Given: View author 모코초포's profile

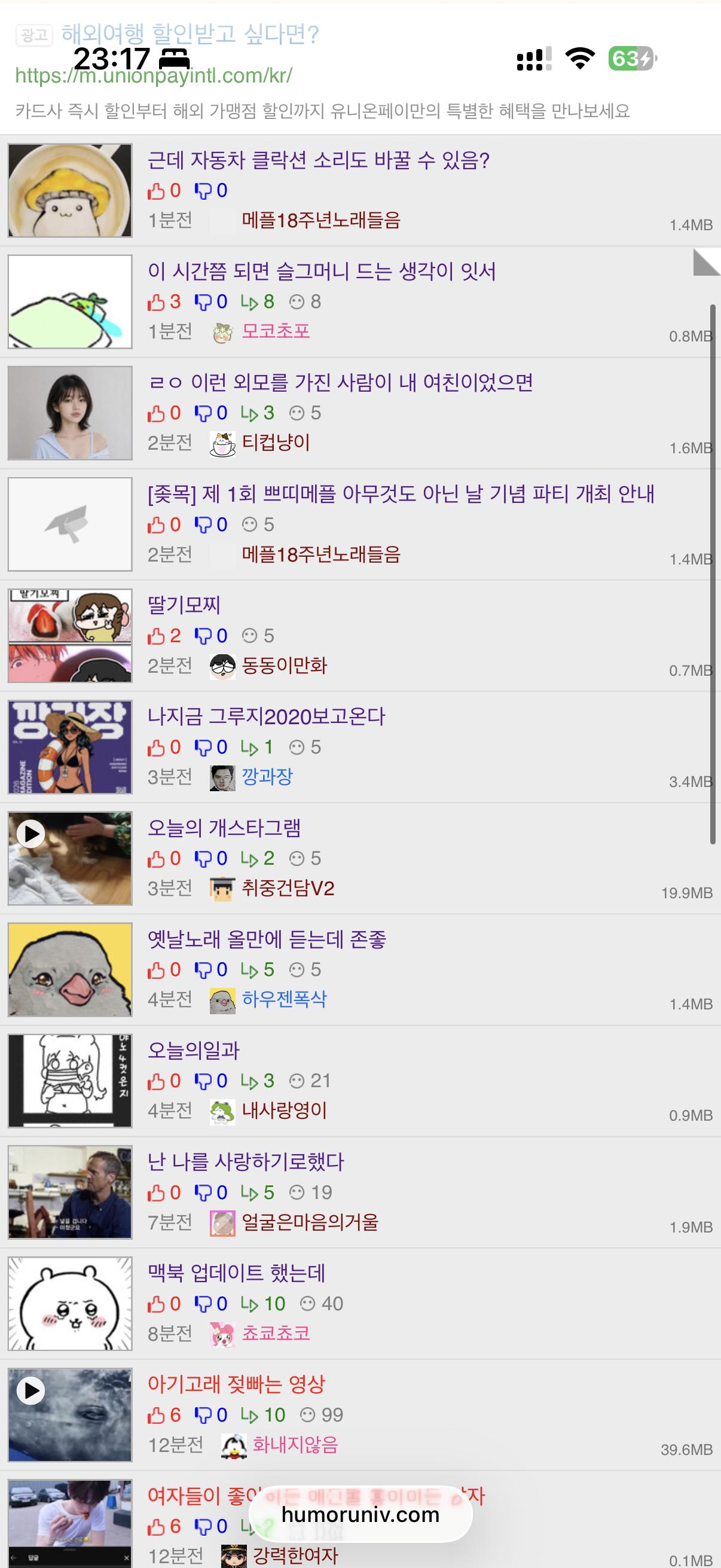Looking at the screenshot, I should point(276,331).
